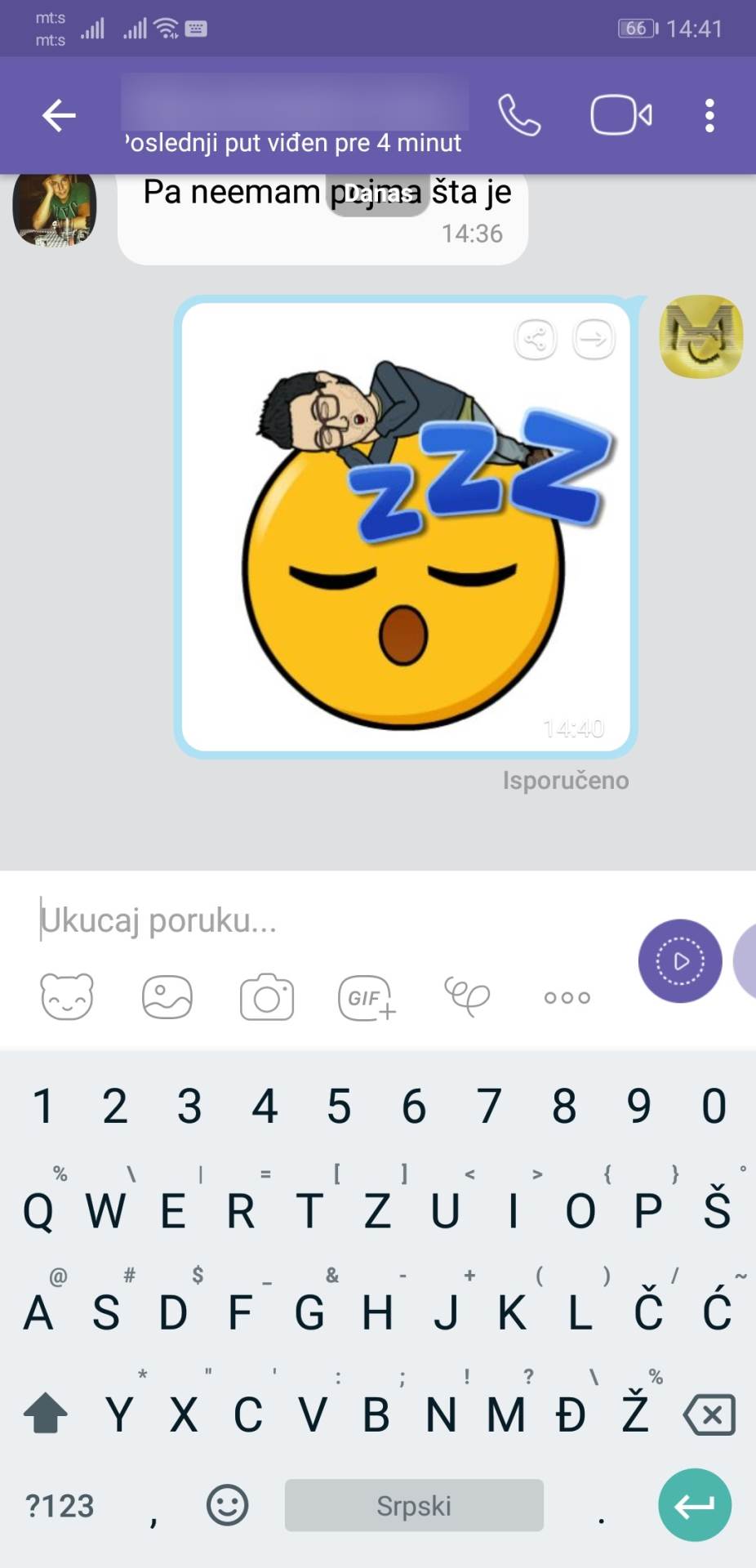
Task: Open the camera to take a photo
Action: (x=266, y=997)
